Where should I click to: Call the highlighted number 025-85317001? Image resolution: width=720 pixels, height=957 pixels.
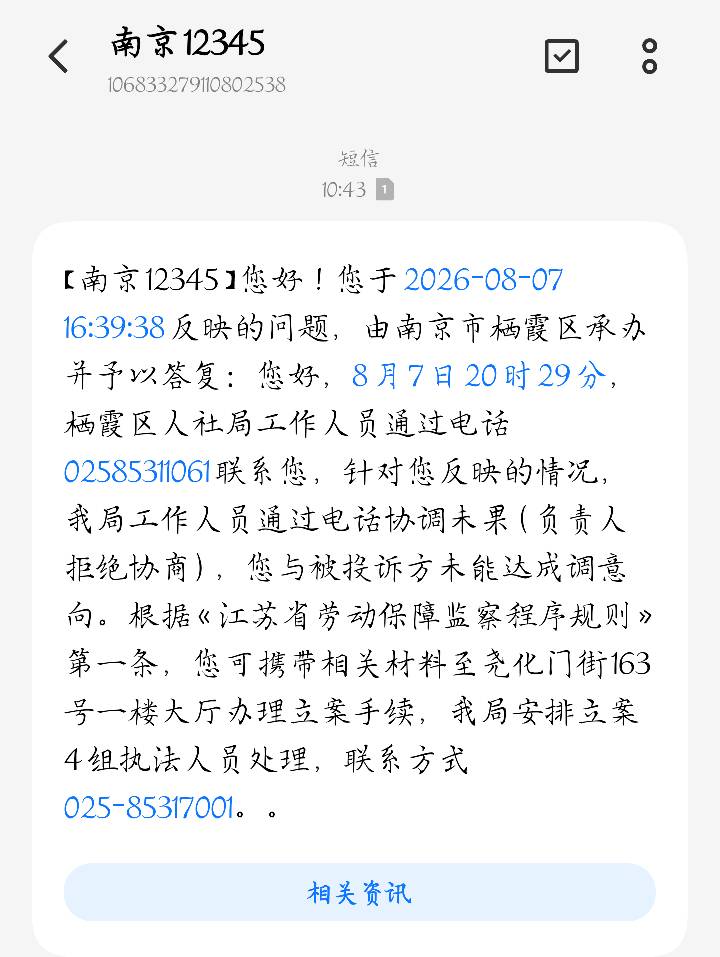click(x=149, y=807)
